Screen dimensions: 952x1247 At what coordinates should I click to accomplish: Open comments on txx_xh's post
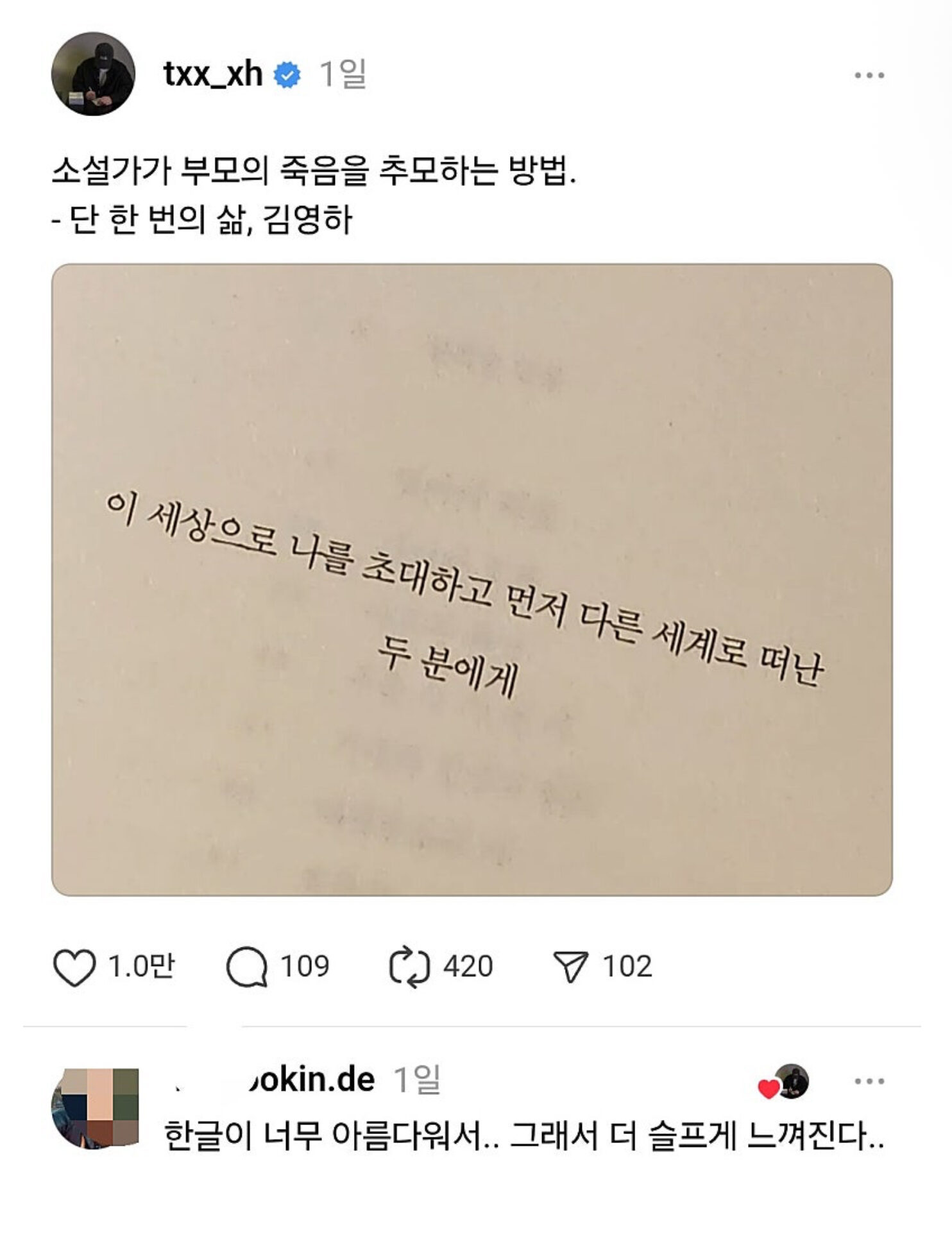[x=247, y=967]
